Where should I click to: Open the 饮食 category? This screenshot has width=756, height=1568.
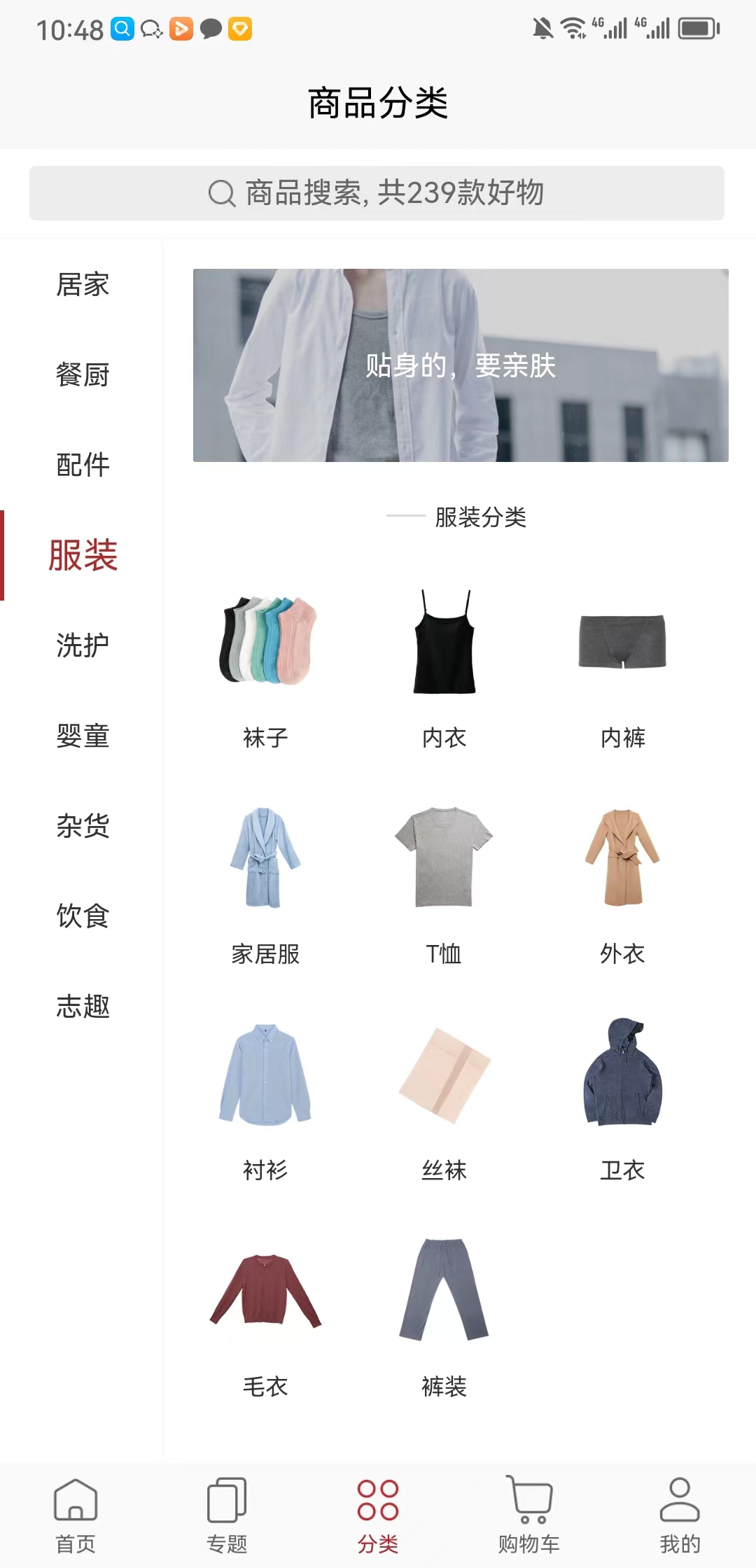point(83,916)
